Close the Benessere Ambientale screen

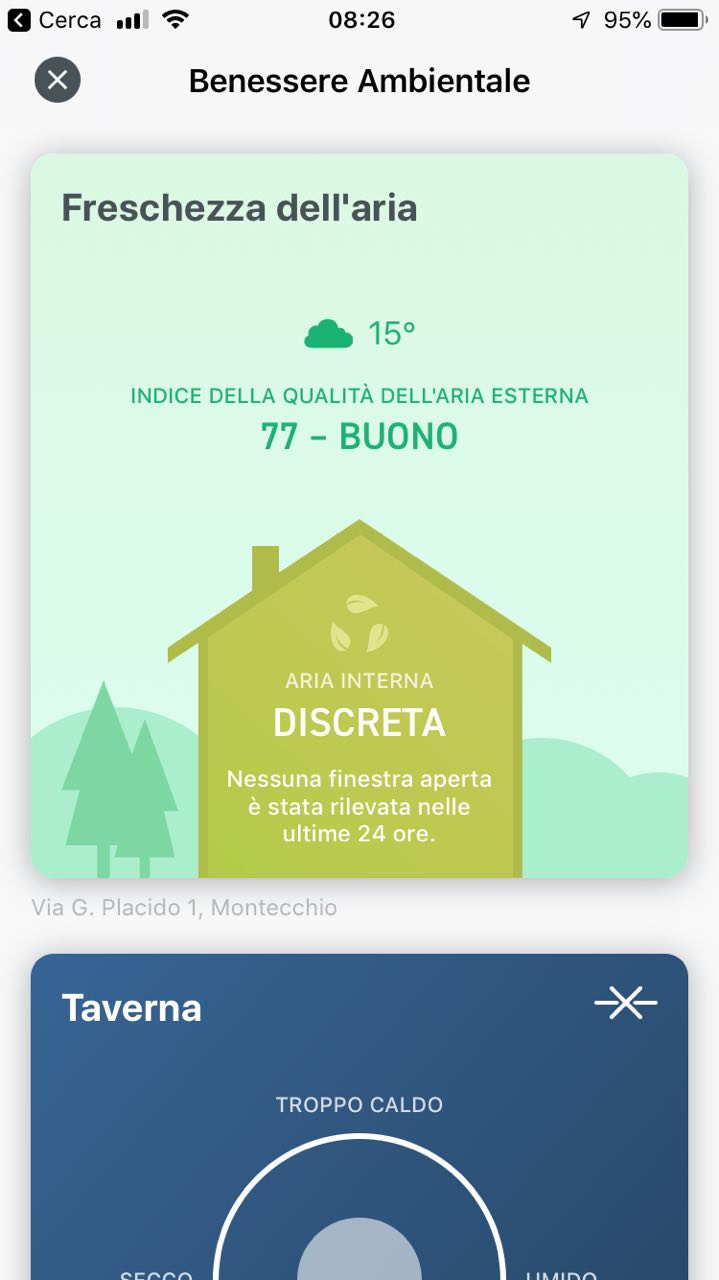pos(57,80)
